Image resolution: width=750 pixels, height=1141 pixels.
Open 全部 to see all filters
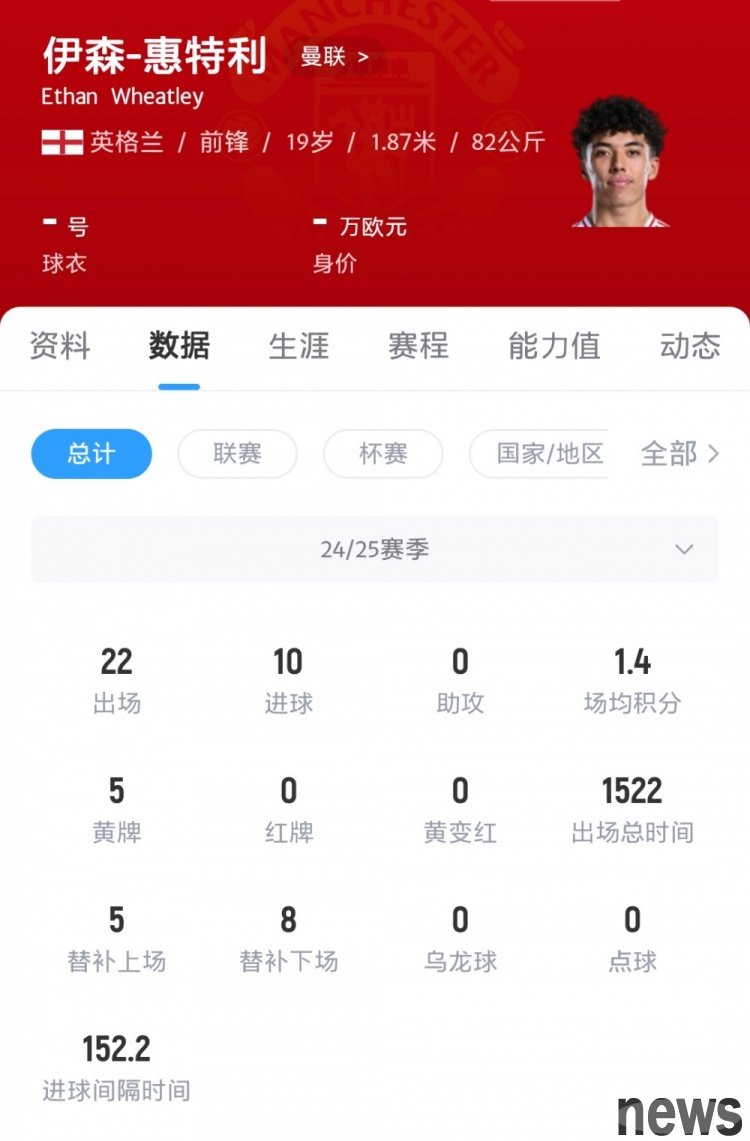click(x=680, y=454)
